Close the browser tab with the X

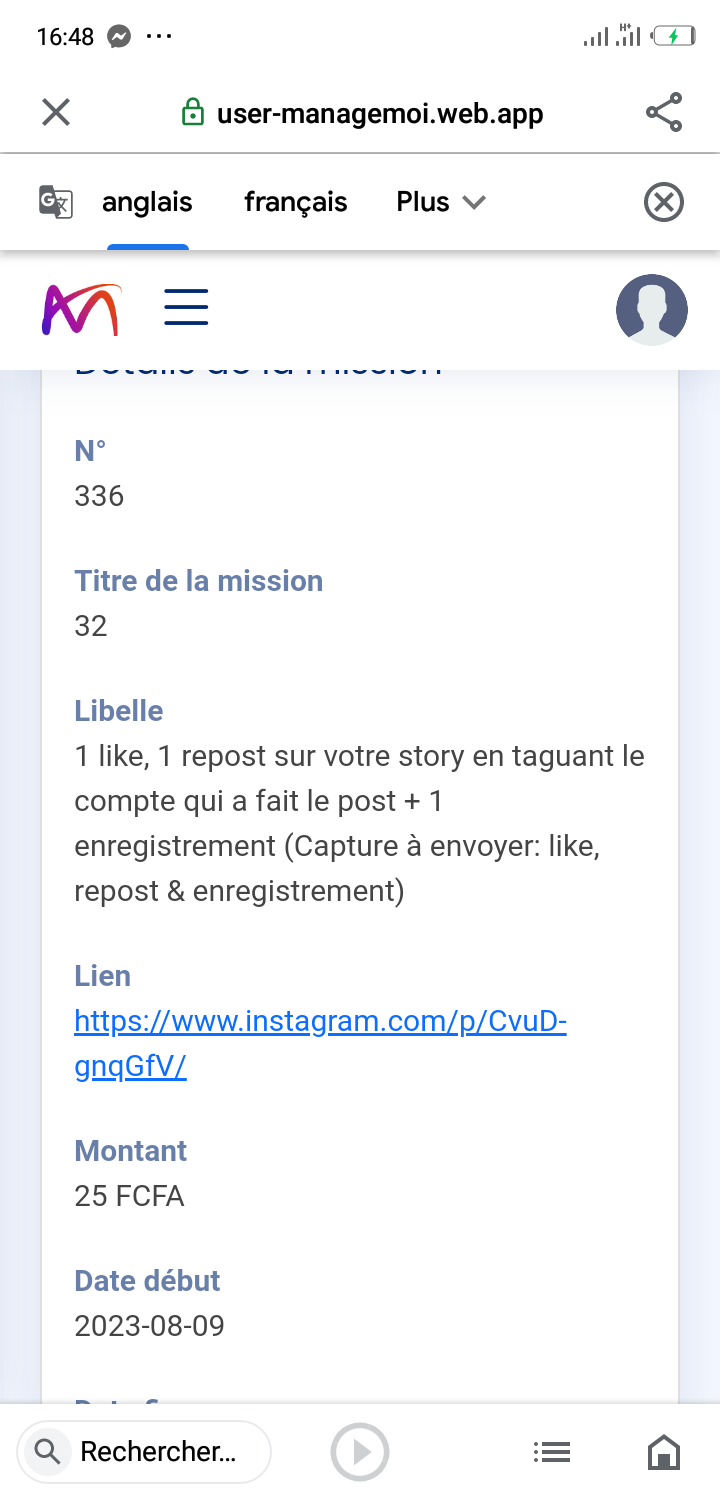coord(56,112)
